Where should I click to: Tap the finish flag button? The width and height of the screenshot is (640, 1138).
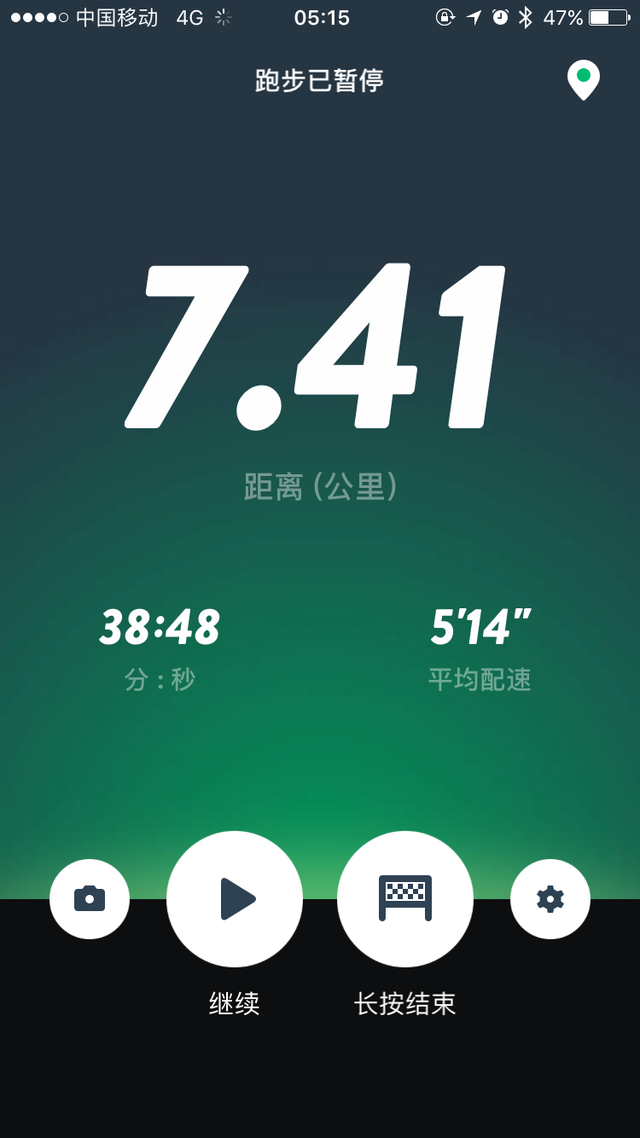(x=405, y=898)
